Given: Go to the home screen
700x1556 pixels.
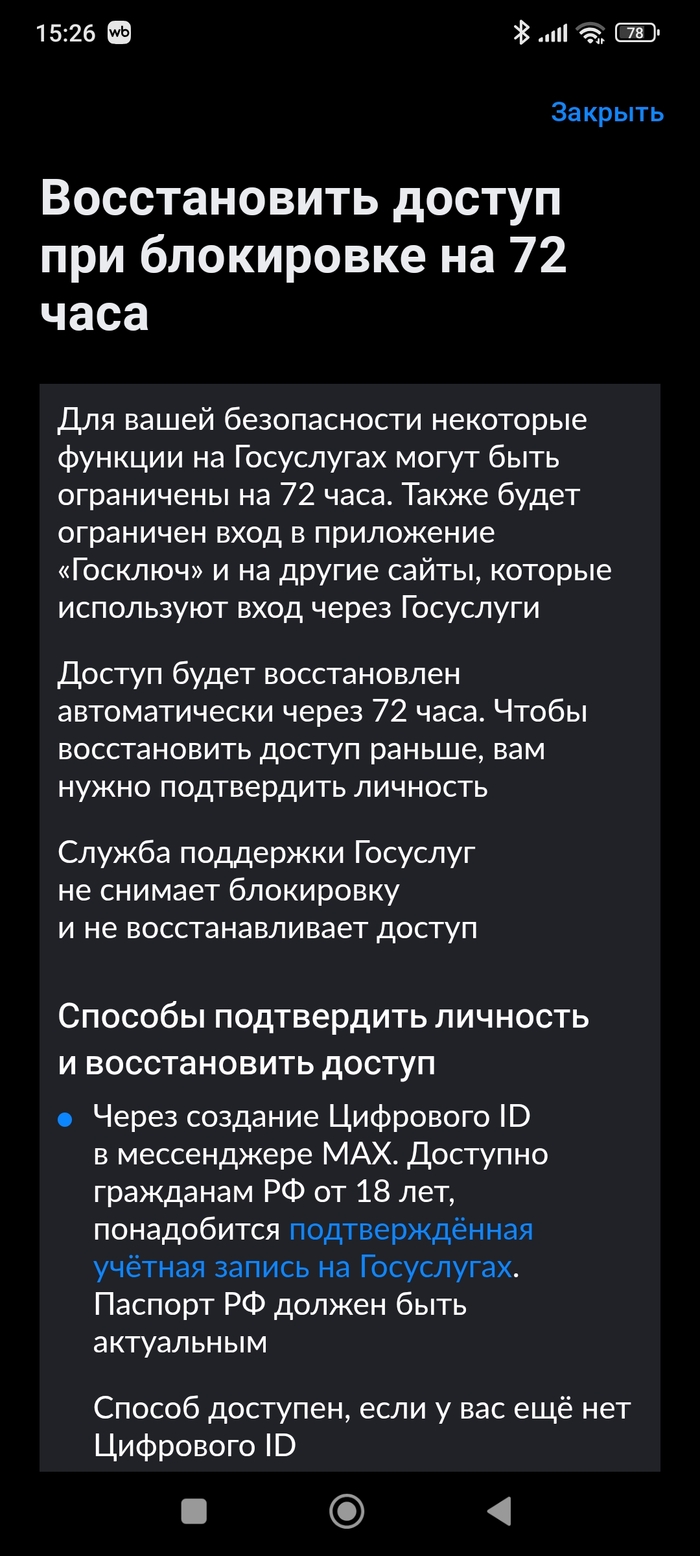Looking at the screenshot, I should (x=347, y=1510).
